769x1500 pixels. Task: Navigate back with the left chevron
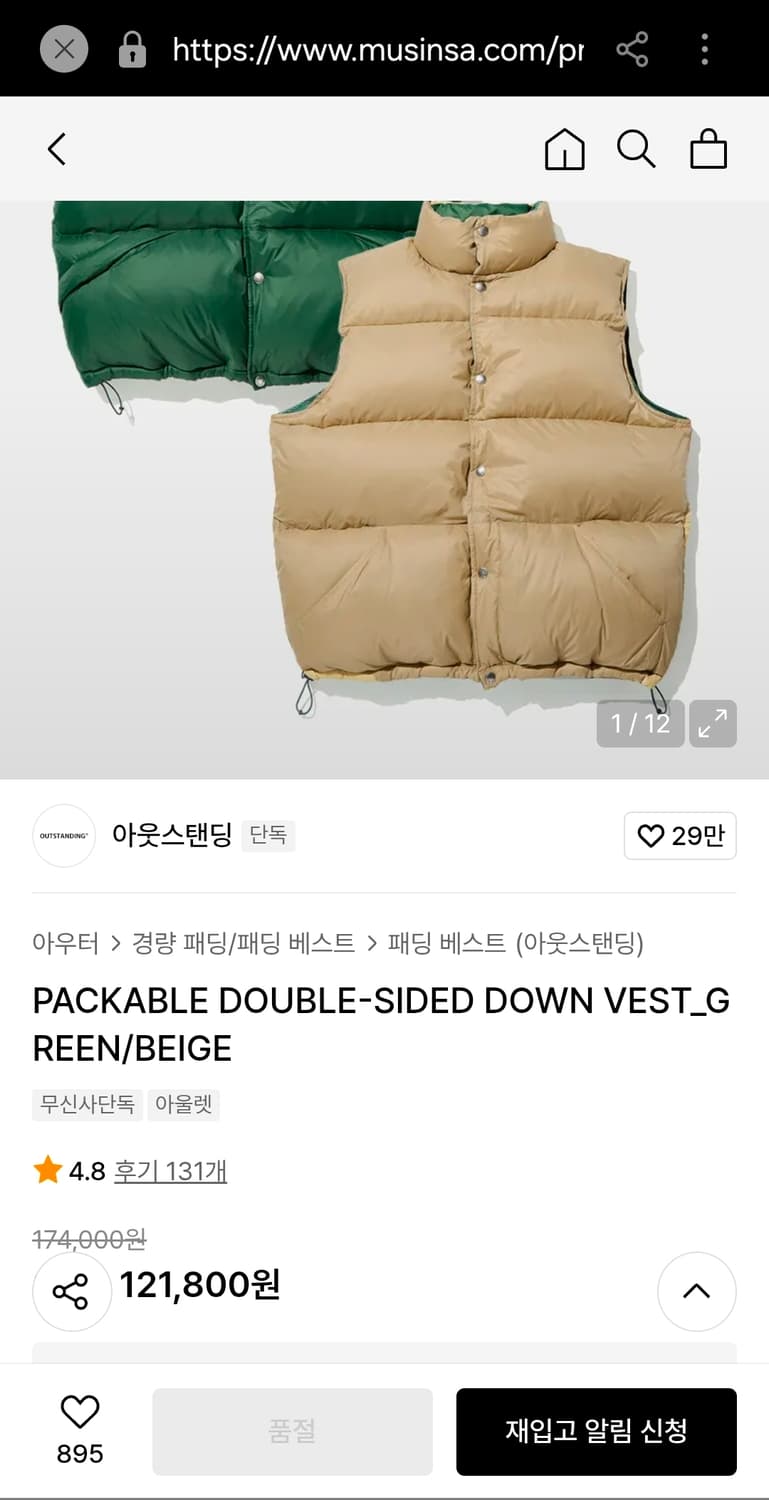point(55,149)
